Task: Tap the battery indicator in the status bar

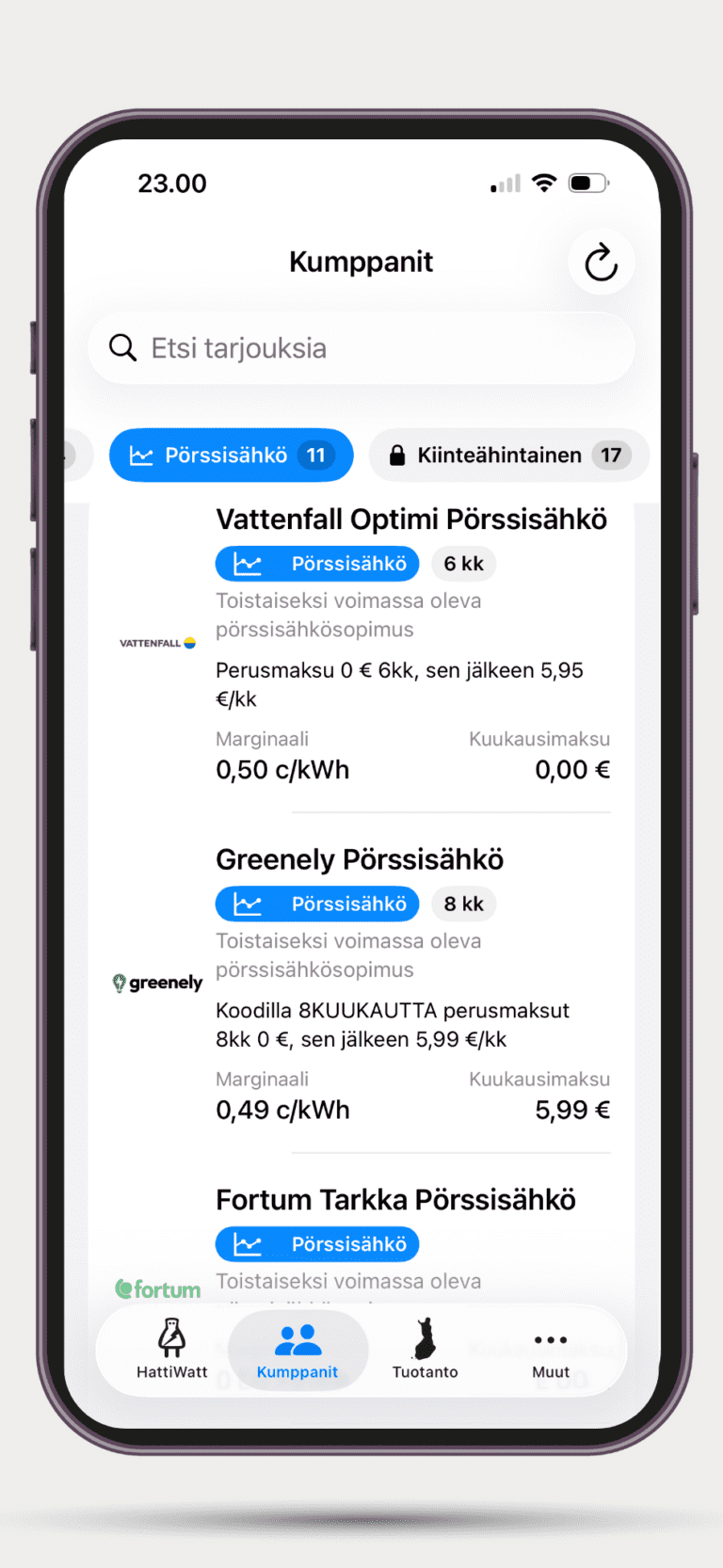Action: [588, 183]
